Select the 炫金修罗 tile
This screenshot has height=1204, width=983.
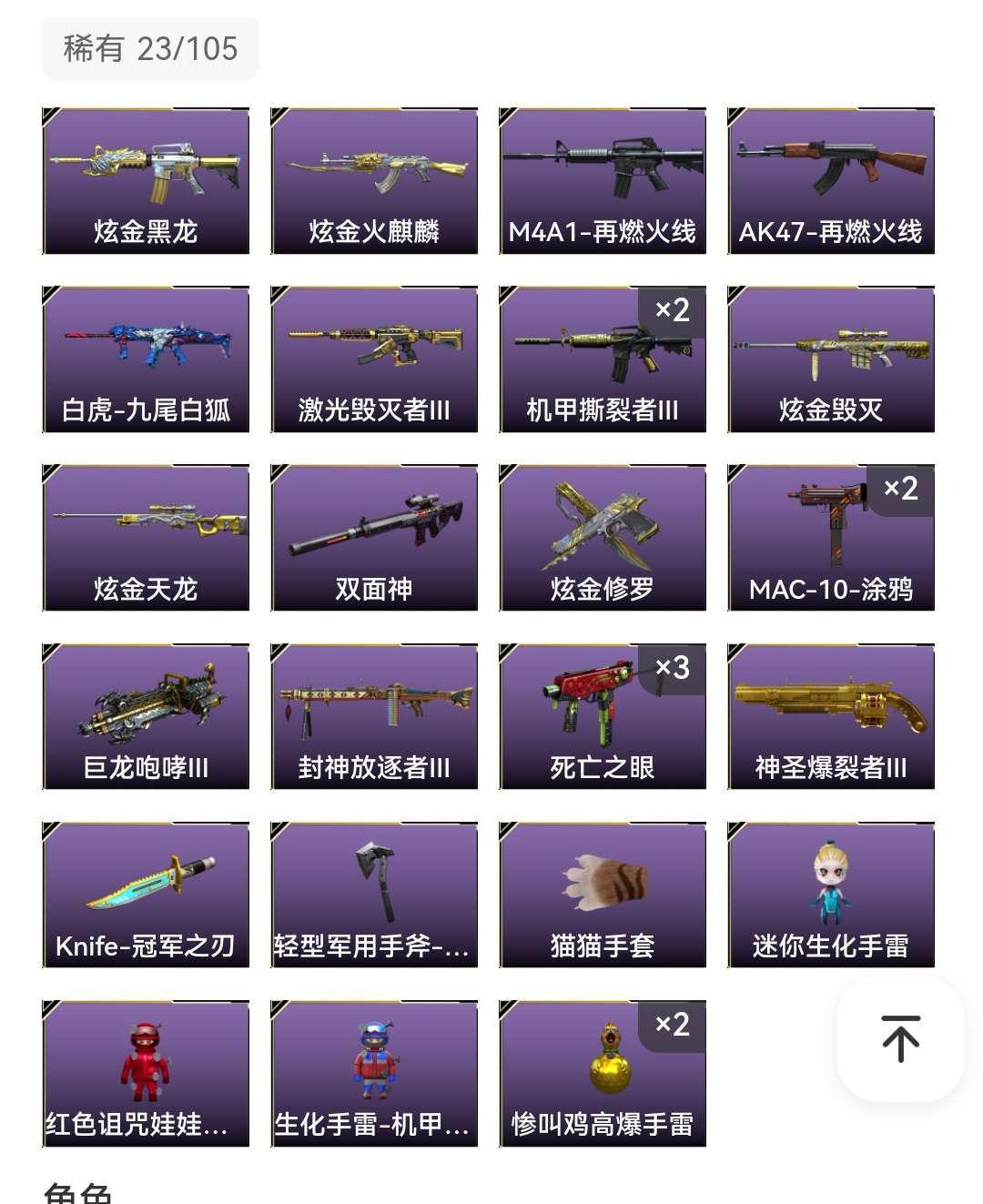coord(603,538)
